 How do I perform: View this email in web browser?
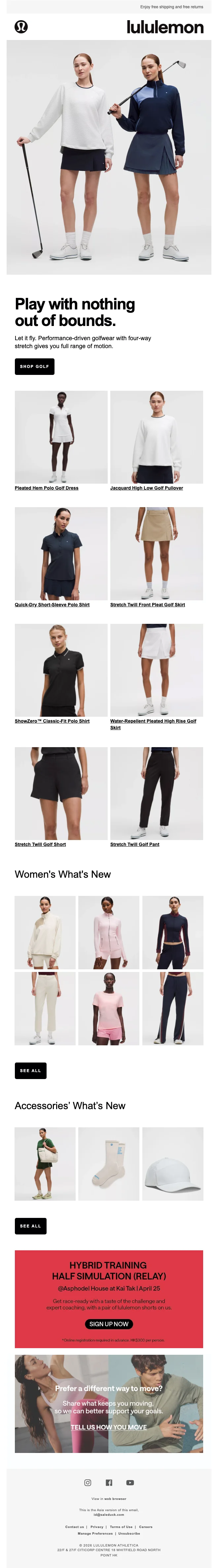(115, 1499)
